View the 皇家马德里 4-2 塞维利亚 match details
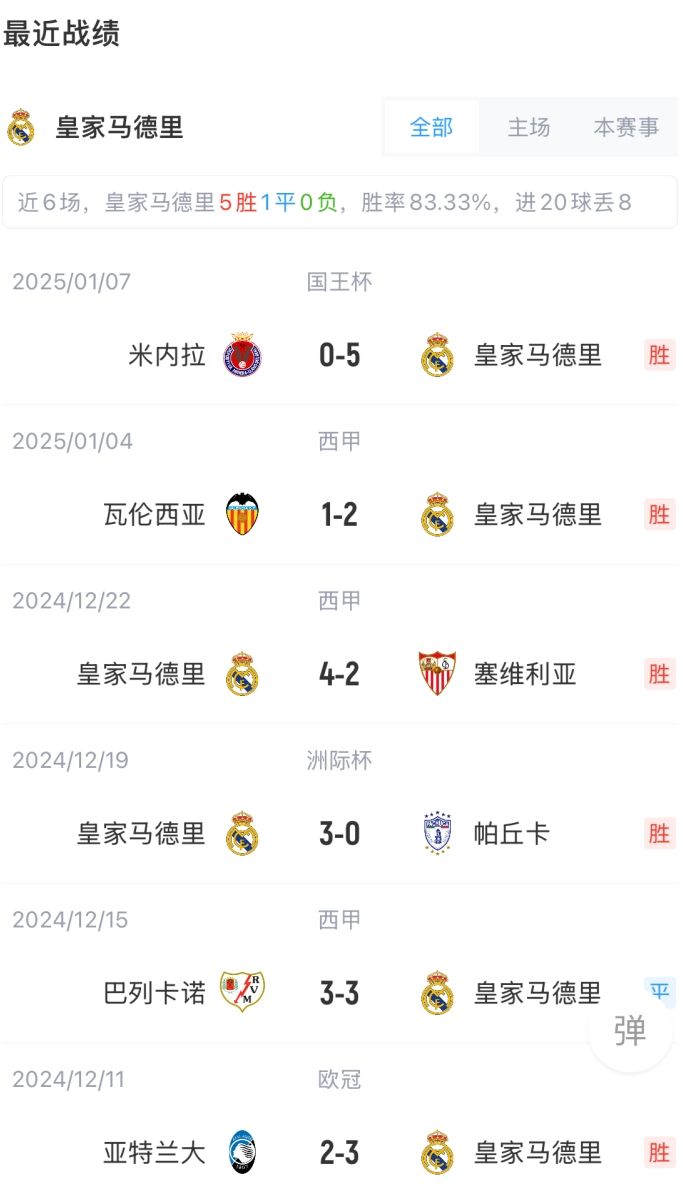The image size is (683, 1189). tap(340, 674)
